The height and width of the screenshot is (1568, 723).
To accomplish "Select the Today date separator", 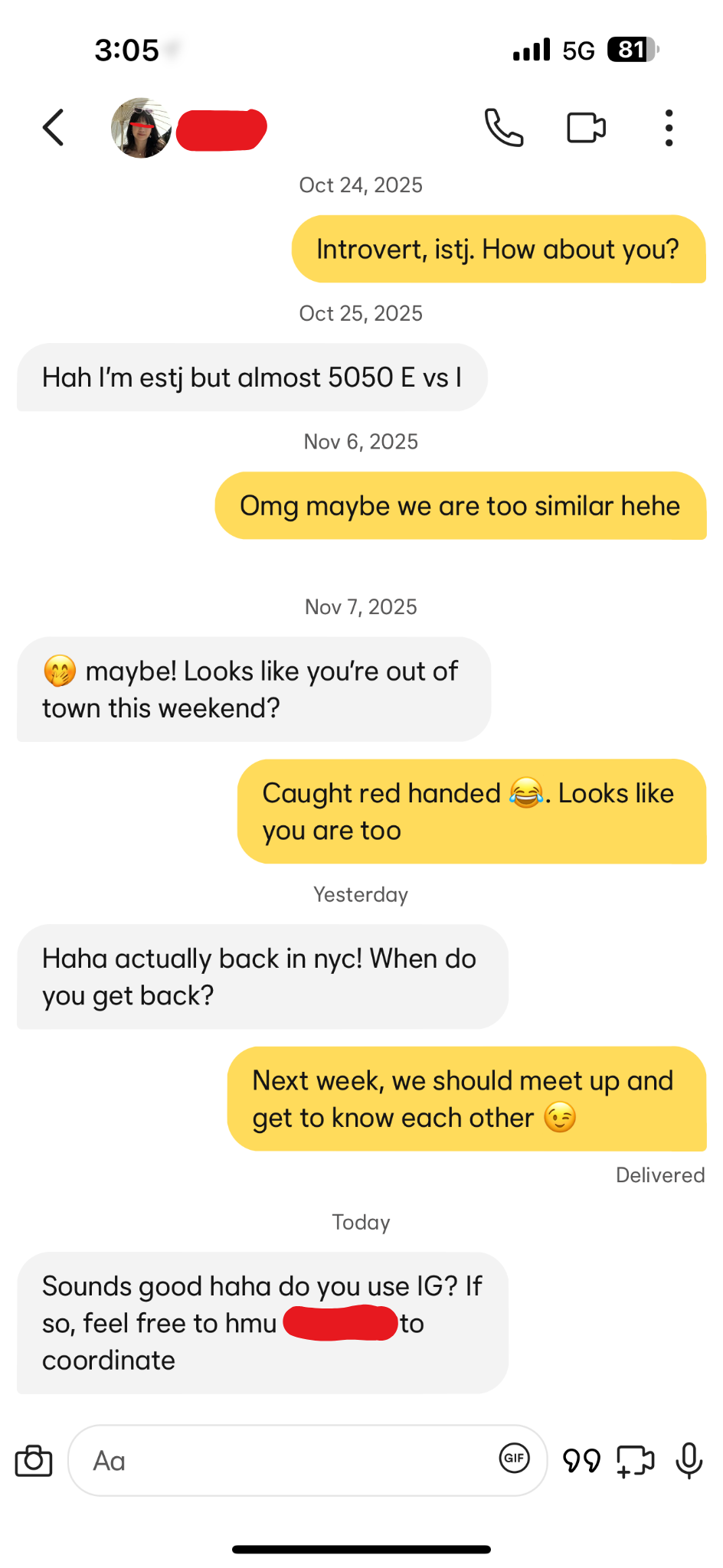I will (x=361, y=1222).
